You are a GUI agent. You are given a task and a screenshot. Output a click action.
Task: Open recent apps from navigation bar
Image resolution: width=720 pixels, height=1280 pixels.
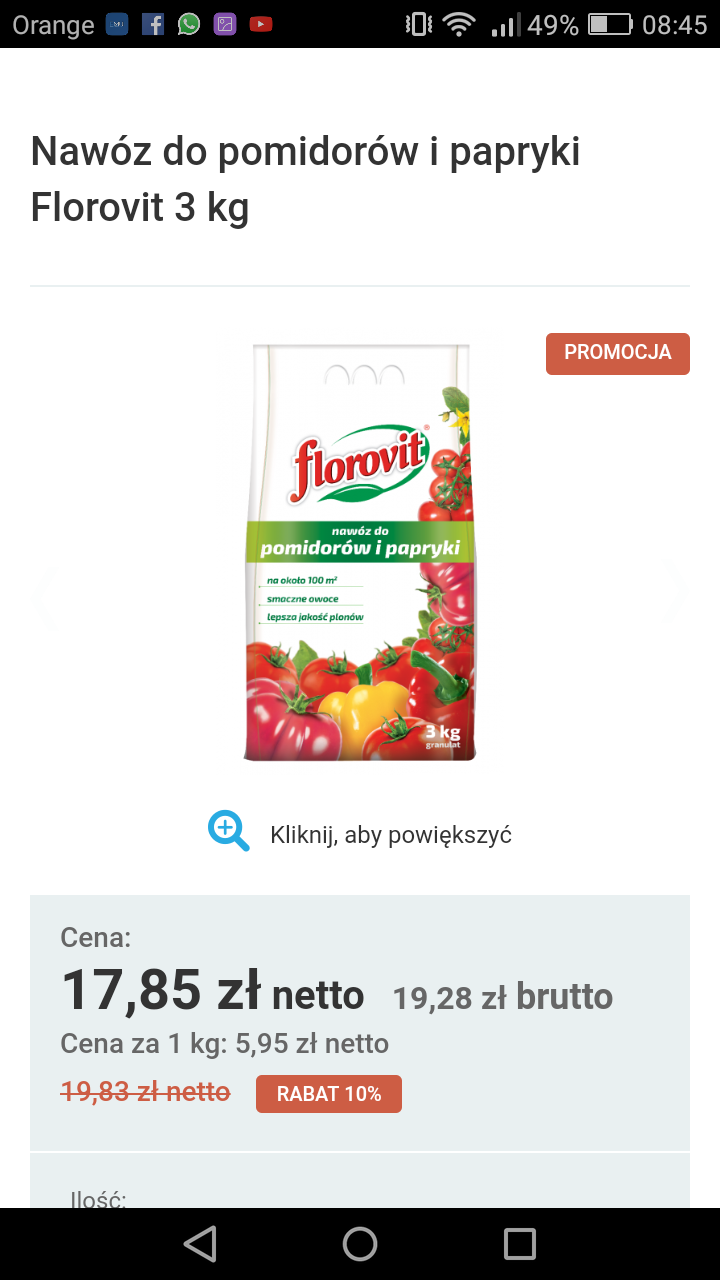[520, 1244]
